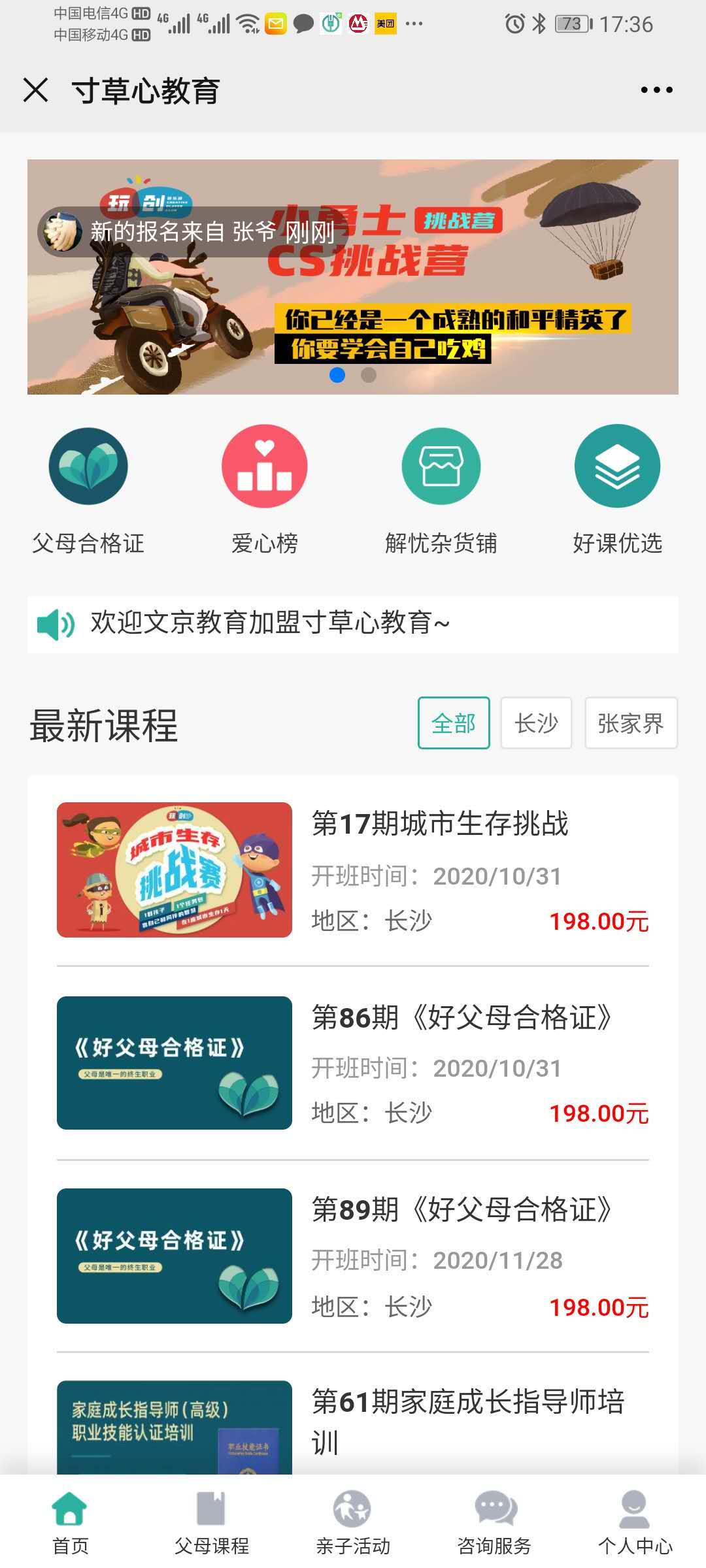Jump to second banner slide dot
706x1568 pixels.
pyautogui.click(x=369, y=375)
